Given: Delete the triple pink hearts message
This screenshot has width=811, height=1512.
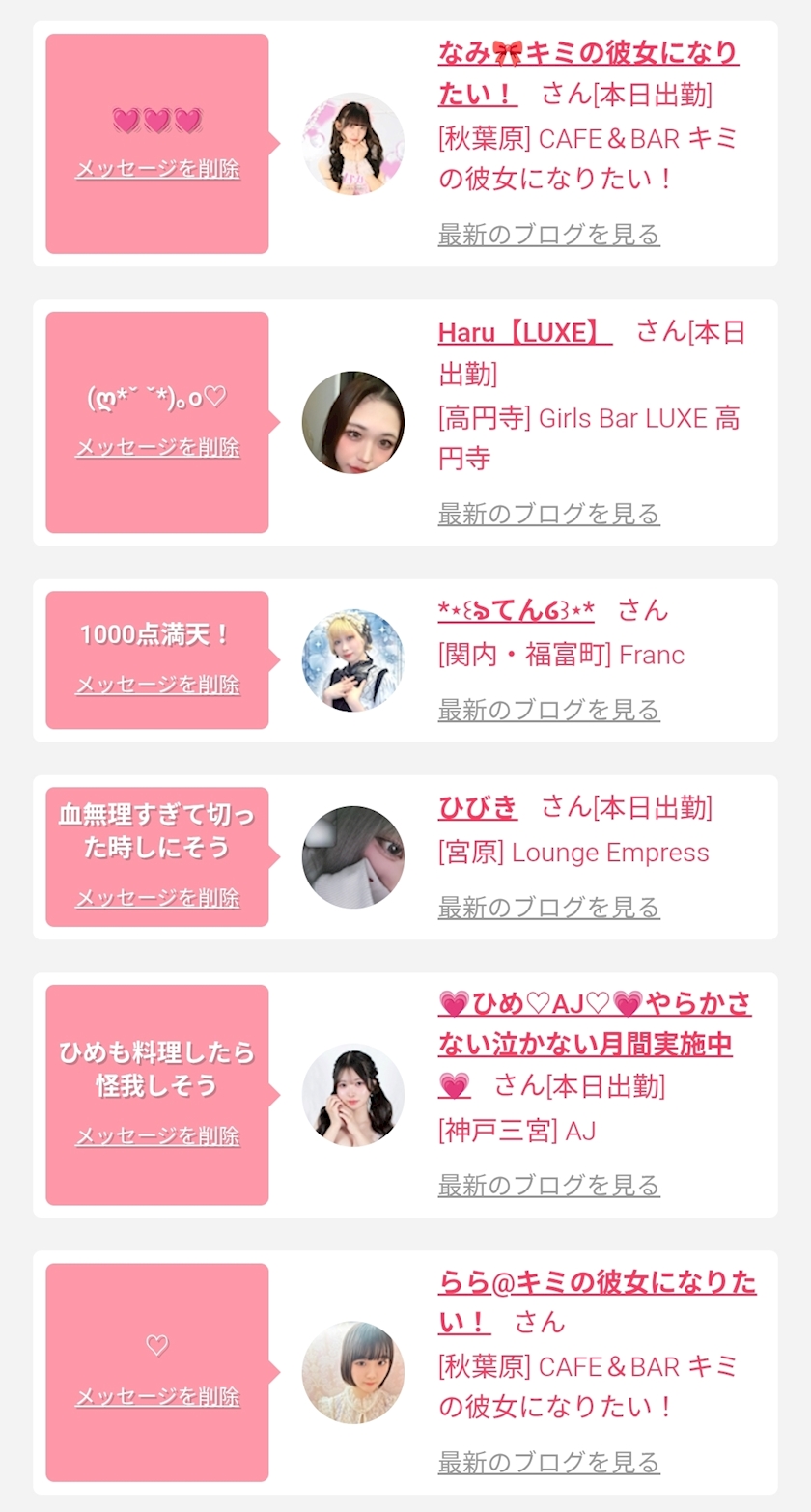Looking at the screenshot, I should [x=157, y=169].
